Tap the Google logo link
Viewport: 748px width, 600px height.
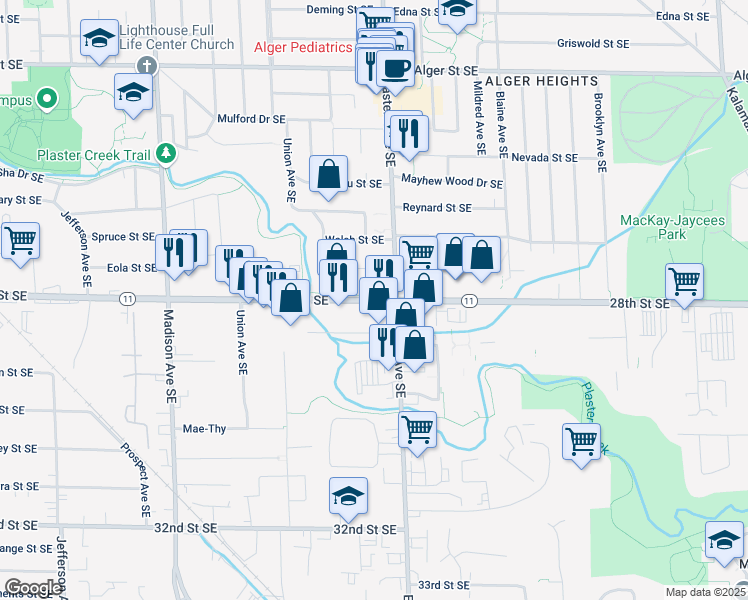coord(33,587)
